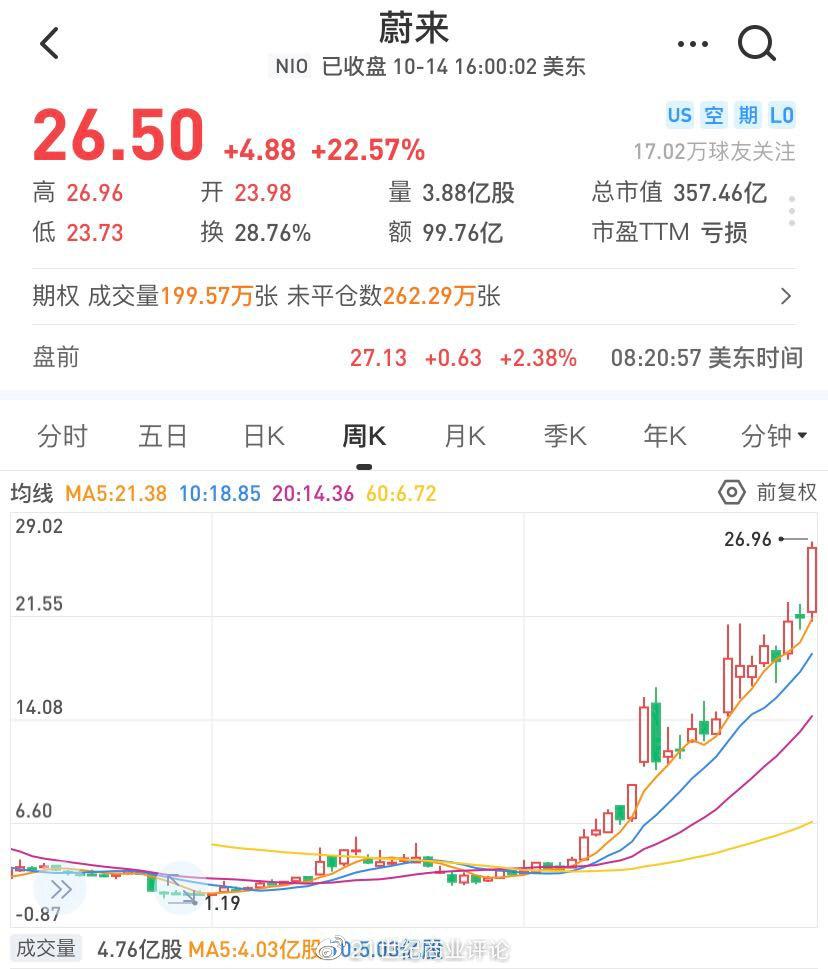Open the search magnifier icon

757,43
